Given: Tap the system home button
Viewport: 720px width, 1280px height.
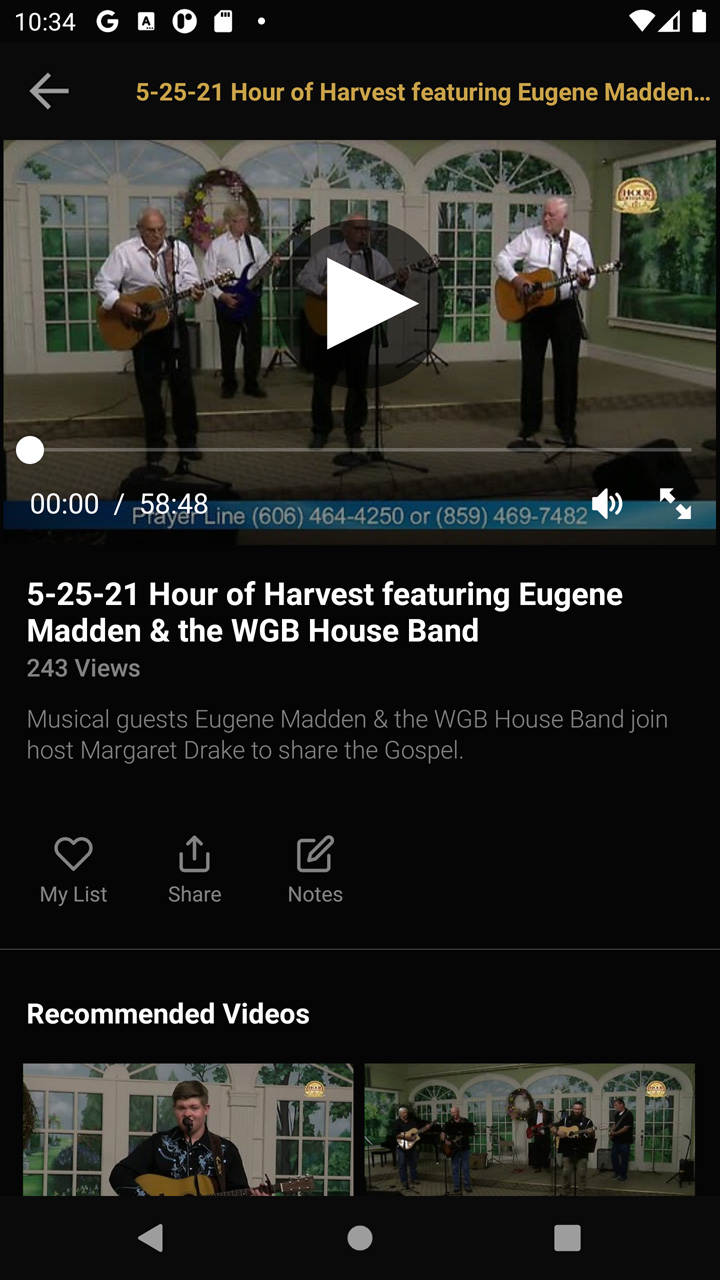Looking at the screenshot, I should tap(360, 1238).
